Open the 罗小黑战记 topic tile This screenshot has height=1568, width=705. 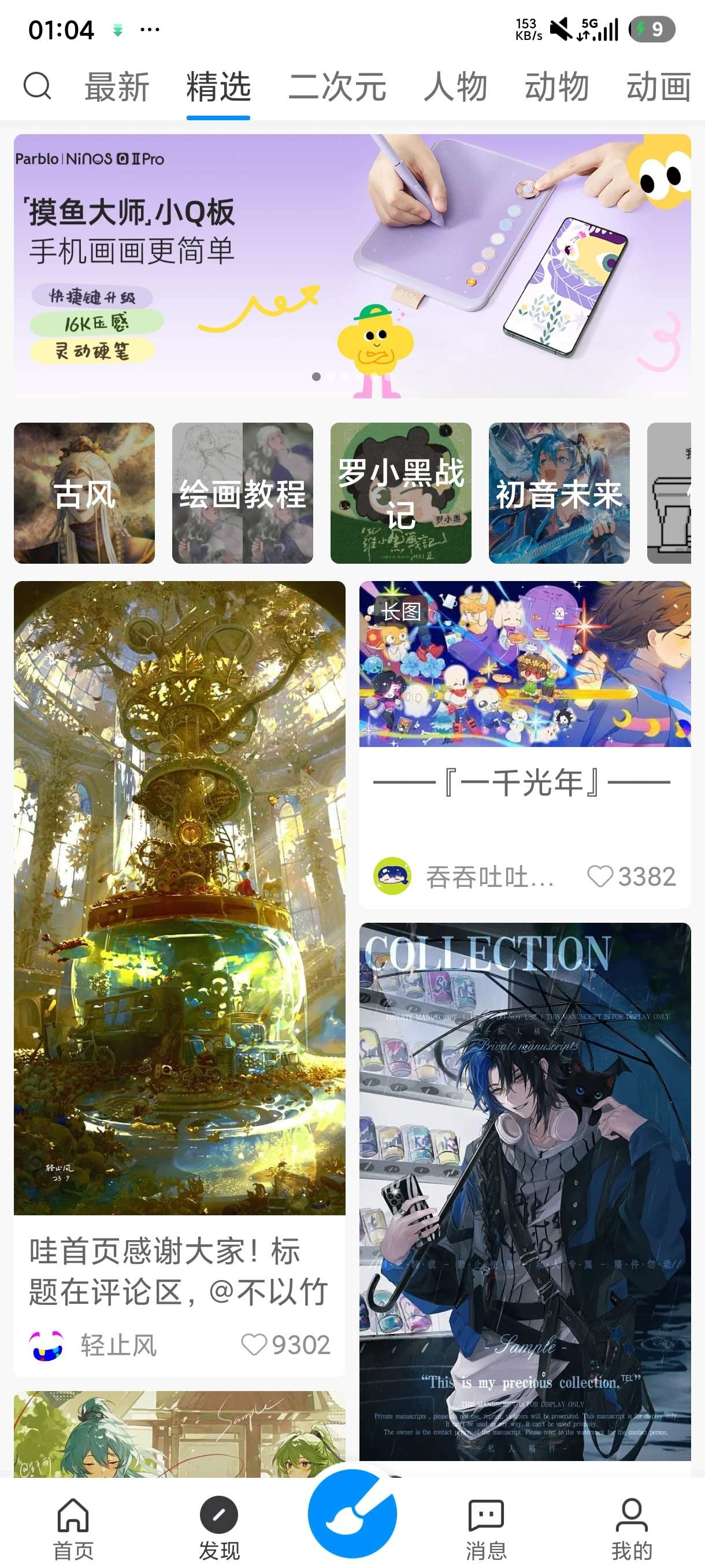401,493
